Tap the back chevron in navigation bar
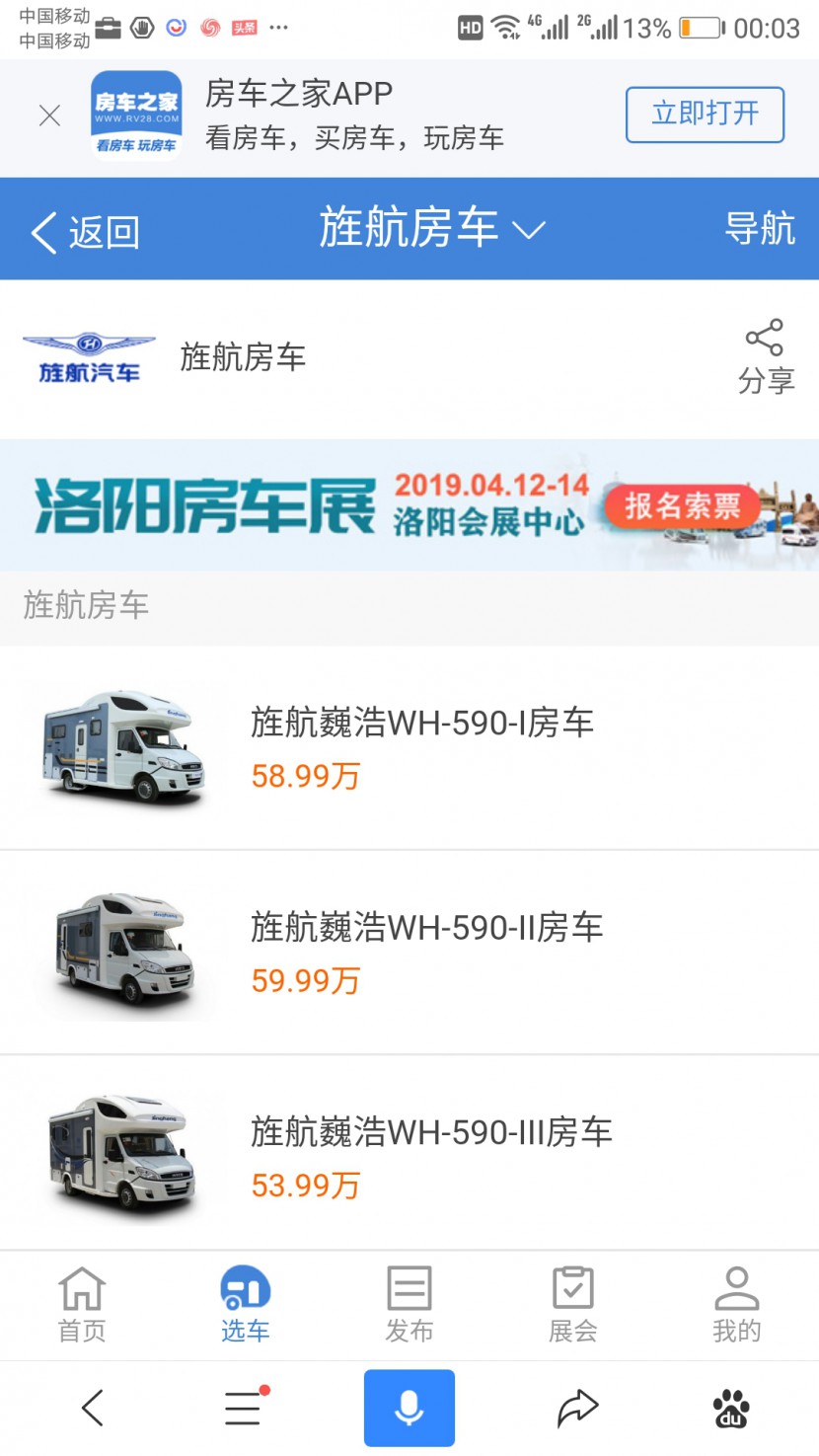The width and height of the screenshot is (819, 1456). click(x=92, y=1408)
